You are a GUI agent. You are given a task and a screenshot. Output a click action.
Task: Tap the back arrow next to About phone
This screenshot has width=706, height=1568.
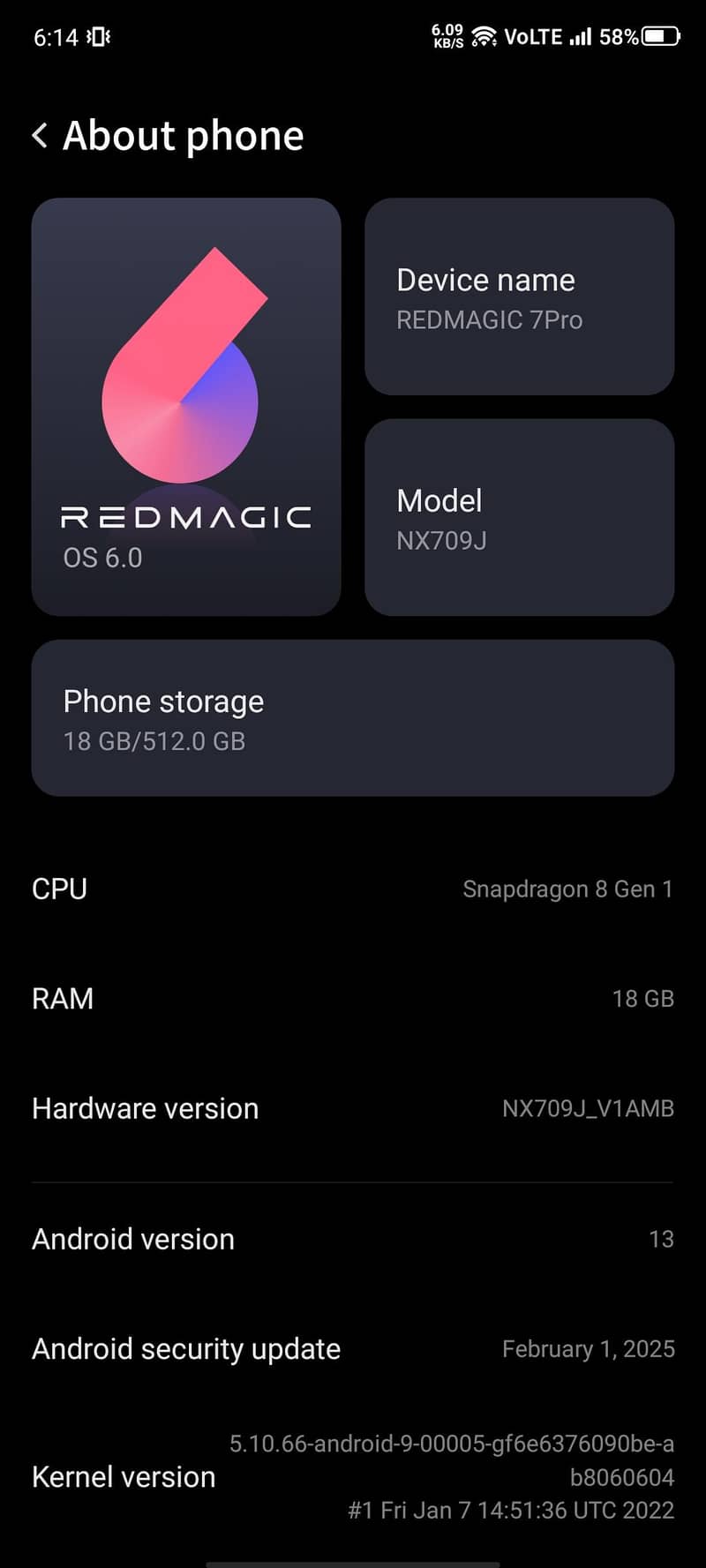tap(39, 136)
